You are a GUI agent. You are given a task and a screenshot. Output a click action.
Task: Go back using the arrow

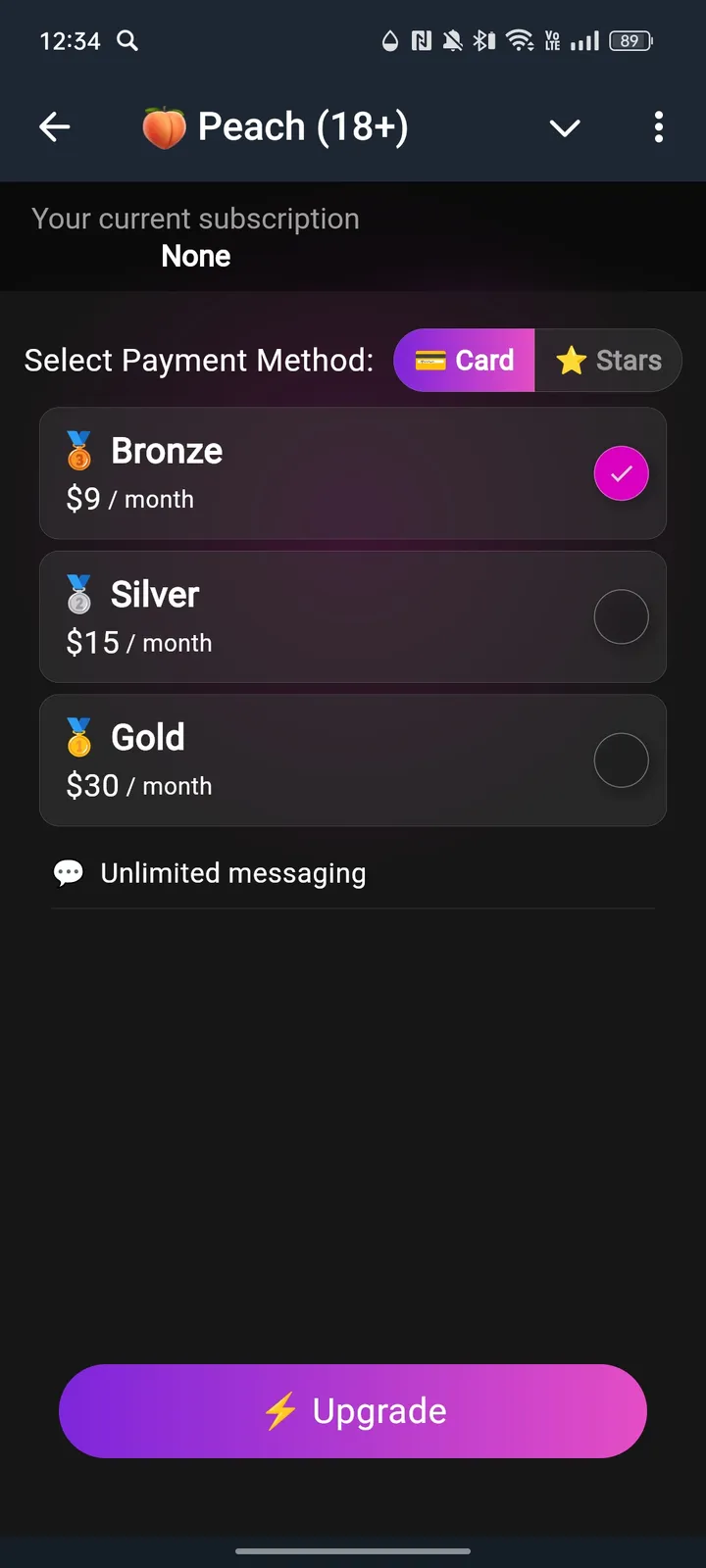[x=55, y=127]
